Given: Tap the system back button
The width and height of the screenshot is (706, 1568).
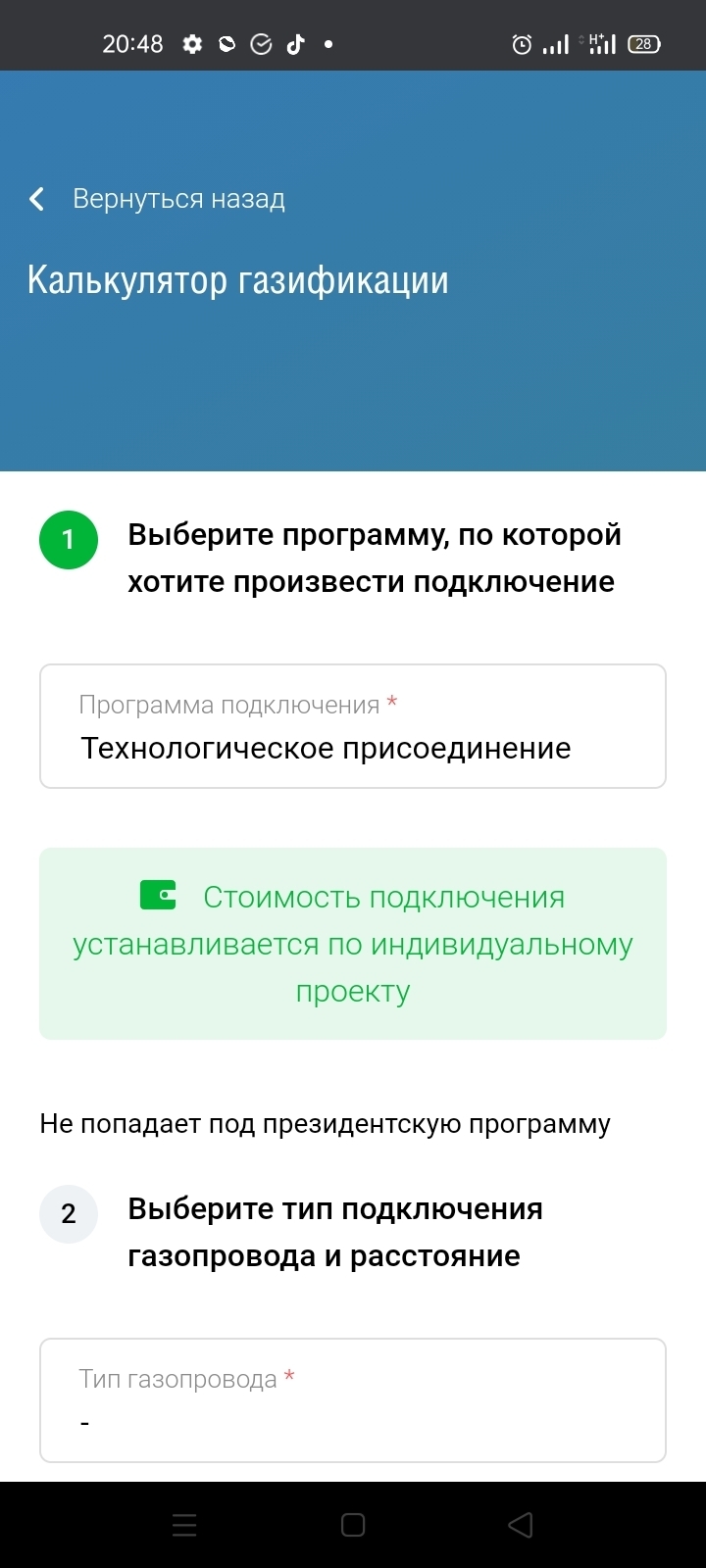Looking at the screenshot, I should (x=521, y=1525).
